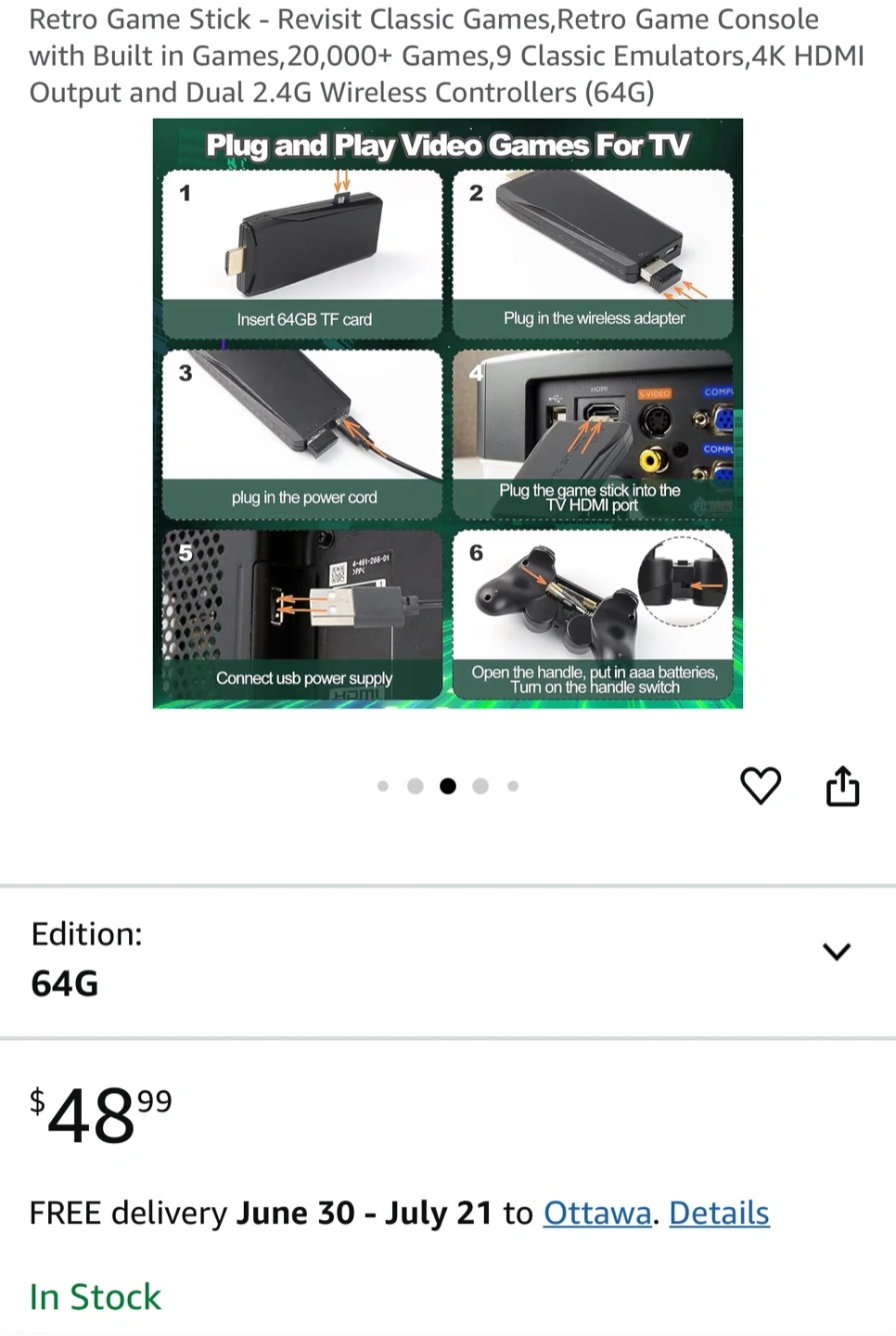Open the product image full screen
The image size is (896, 1336).
point(447,414)
